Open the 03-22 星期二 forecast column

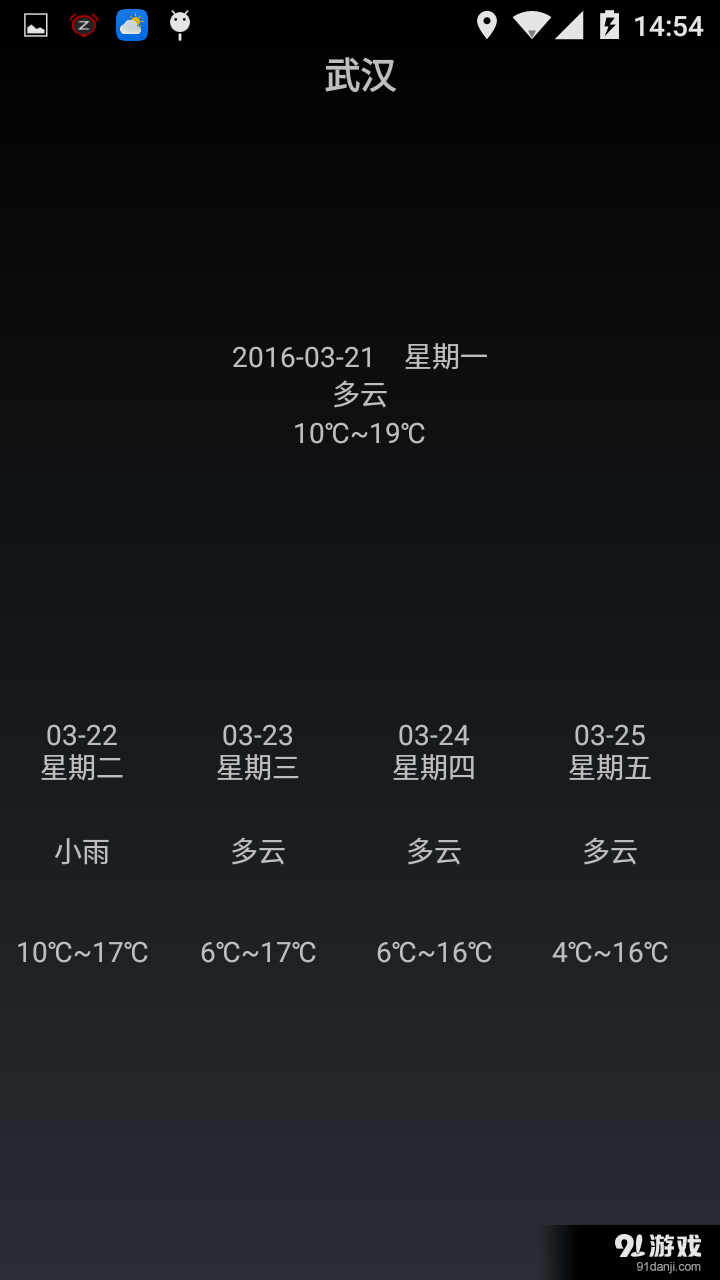point(83,750)
